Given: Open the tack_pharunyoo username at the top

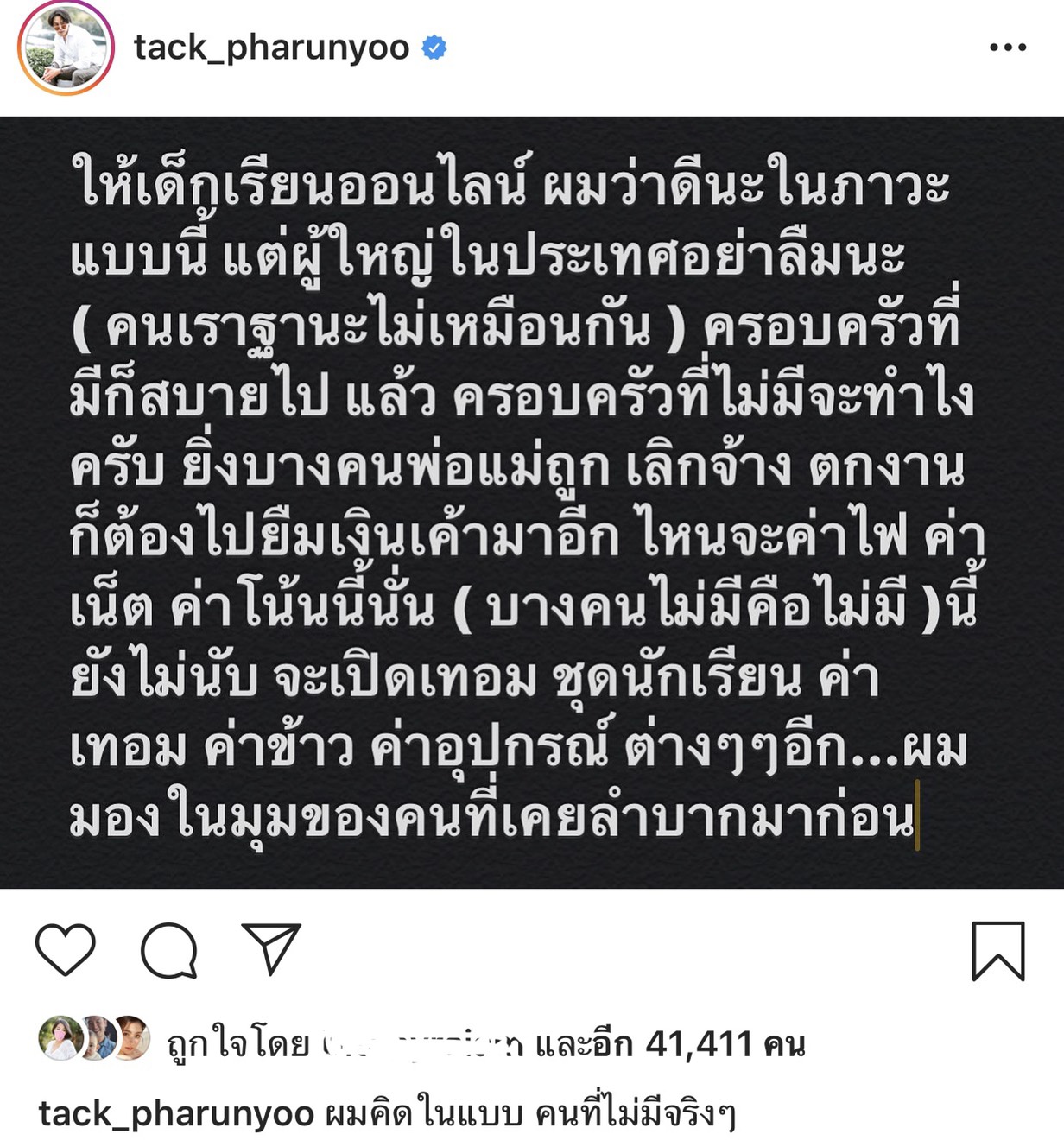Looking at the screenshot, I should tap(271, 48).
